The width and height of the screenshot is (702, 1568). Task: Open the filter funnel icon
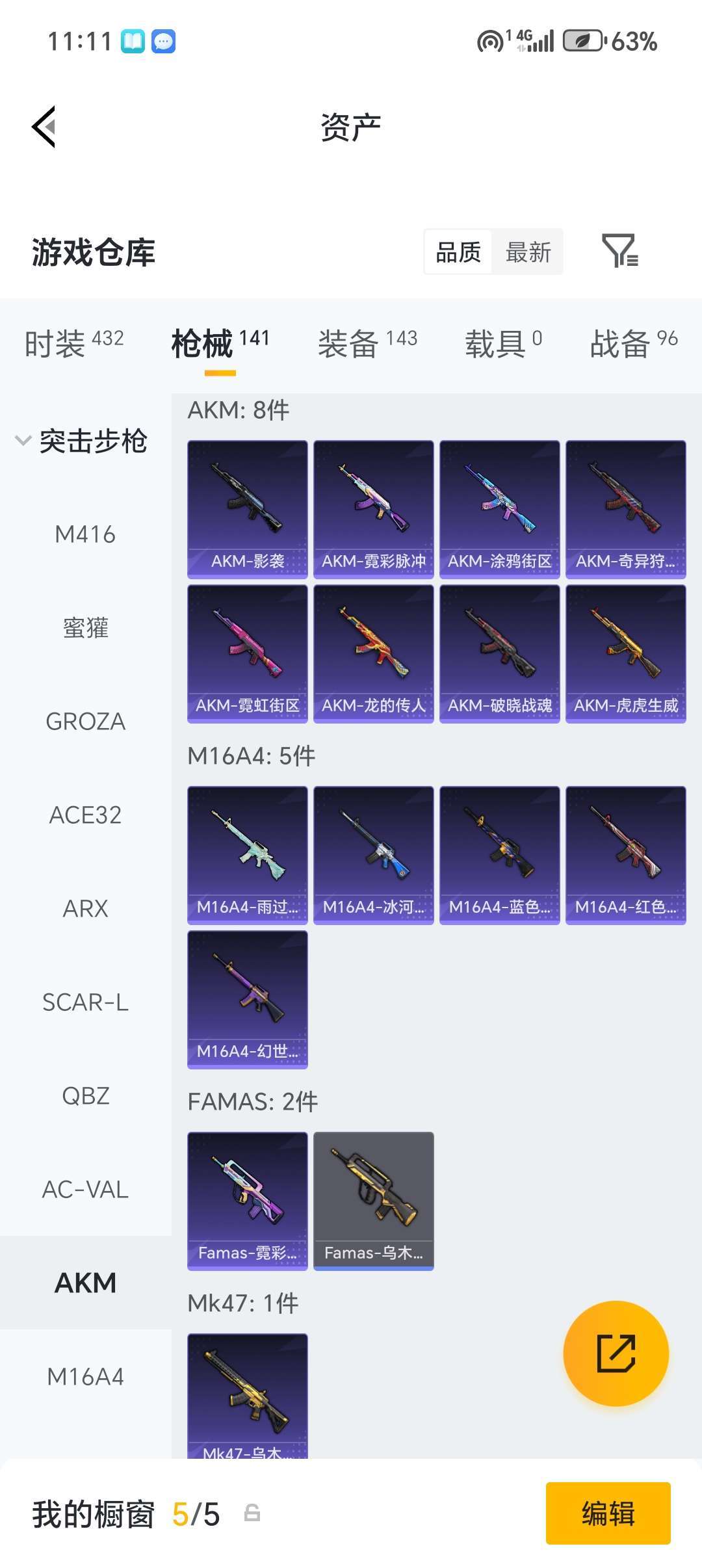620,252
